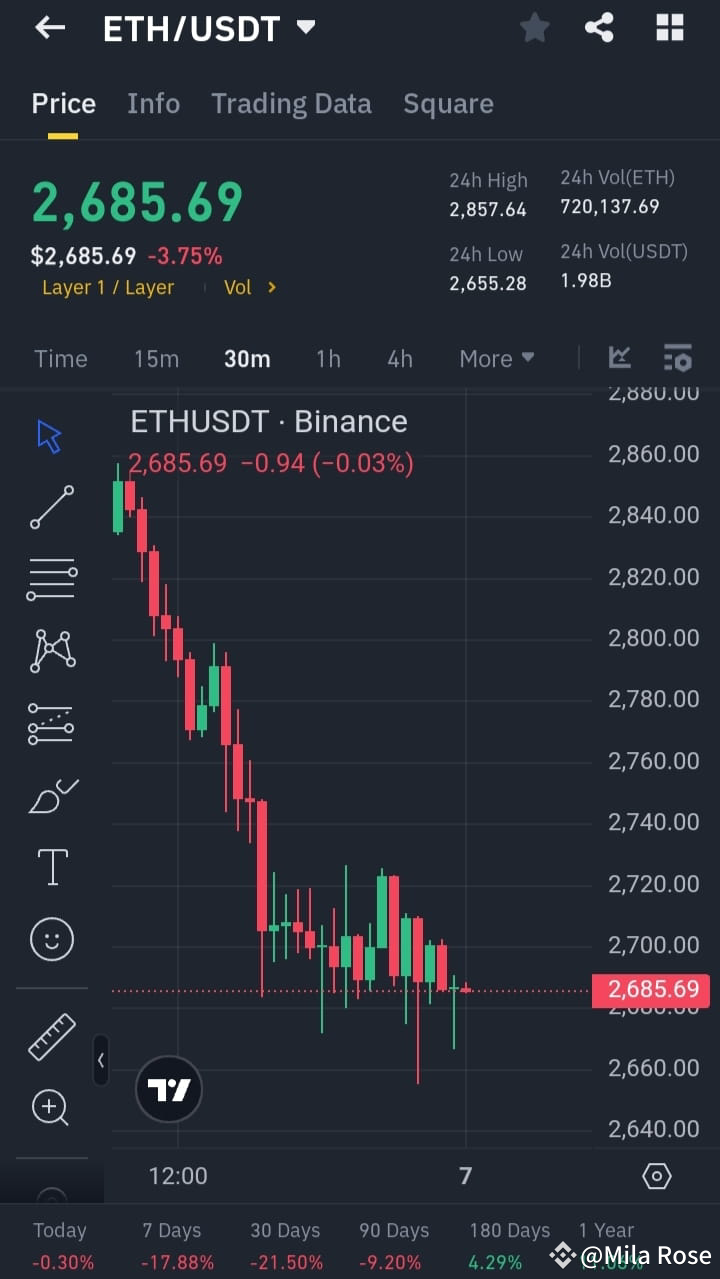Image resolution: width=720 pixels, height=1279 pixels.
Task: Favorite ETH/USDT with the star toggle
Action: [534, 27]
